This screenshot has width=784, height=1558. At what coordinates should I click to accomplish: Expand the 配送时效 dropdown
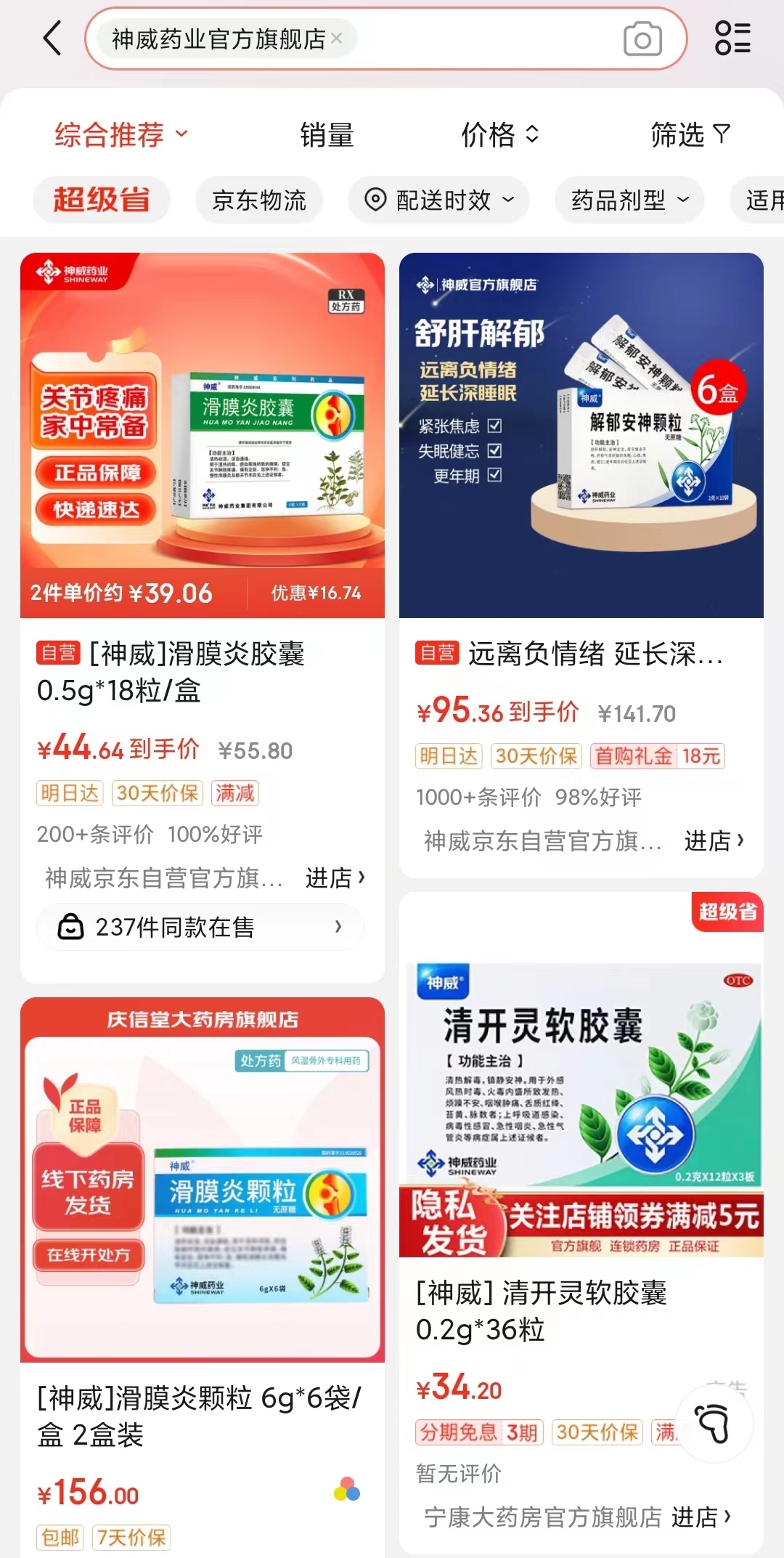coord(439,200)
